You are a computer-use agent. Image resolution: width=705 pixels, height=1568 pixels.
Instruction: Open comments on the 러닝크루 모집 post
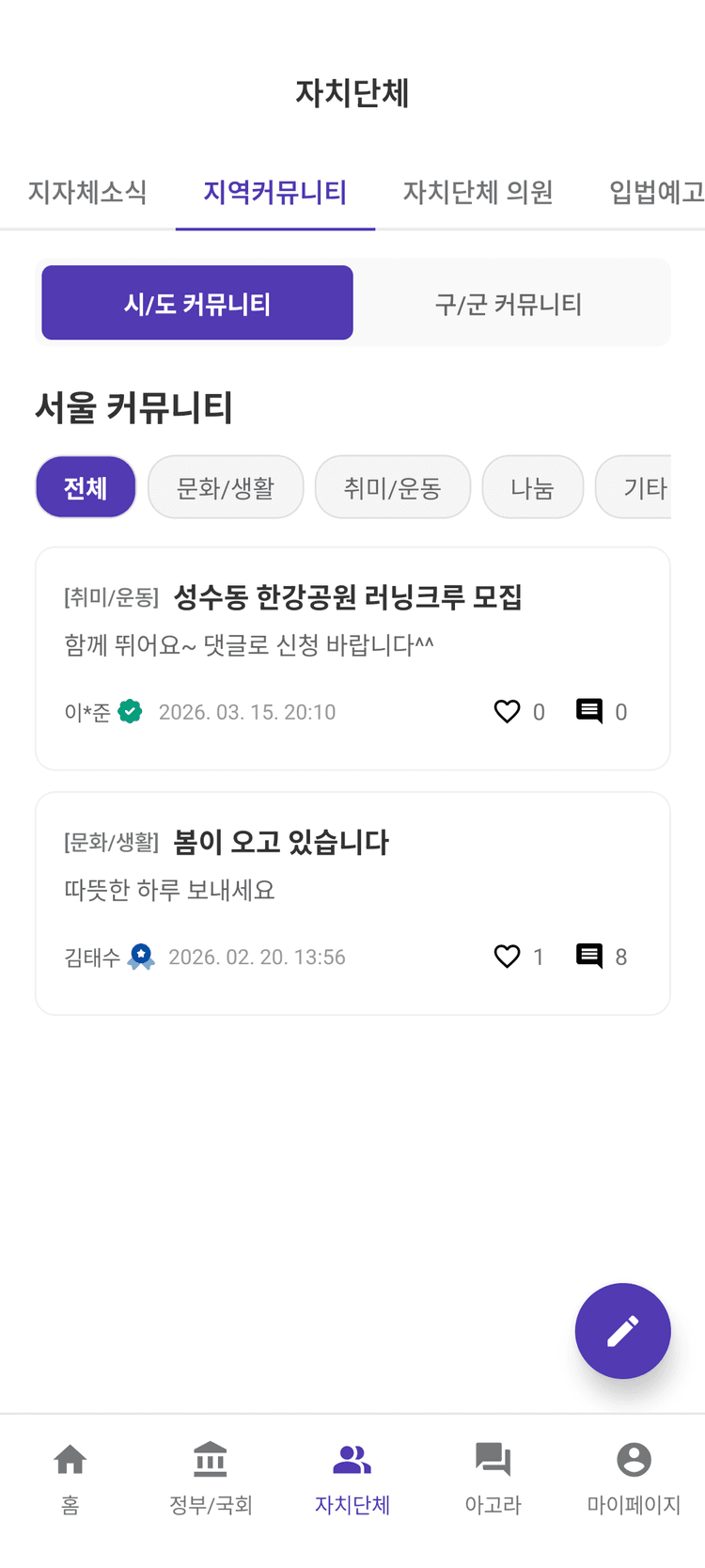[589, 711]
